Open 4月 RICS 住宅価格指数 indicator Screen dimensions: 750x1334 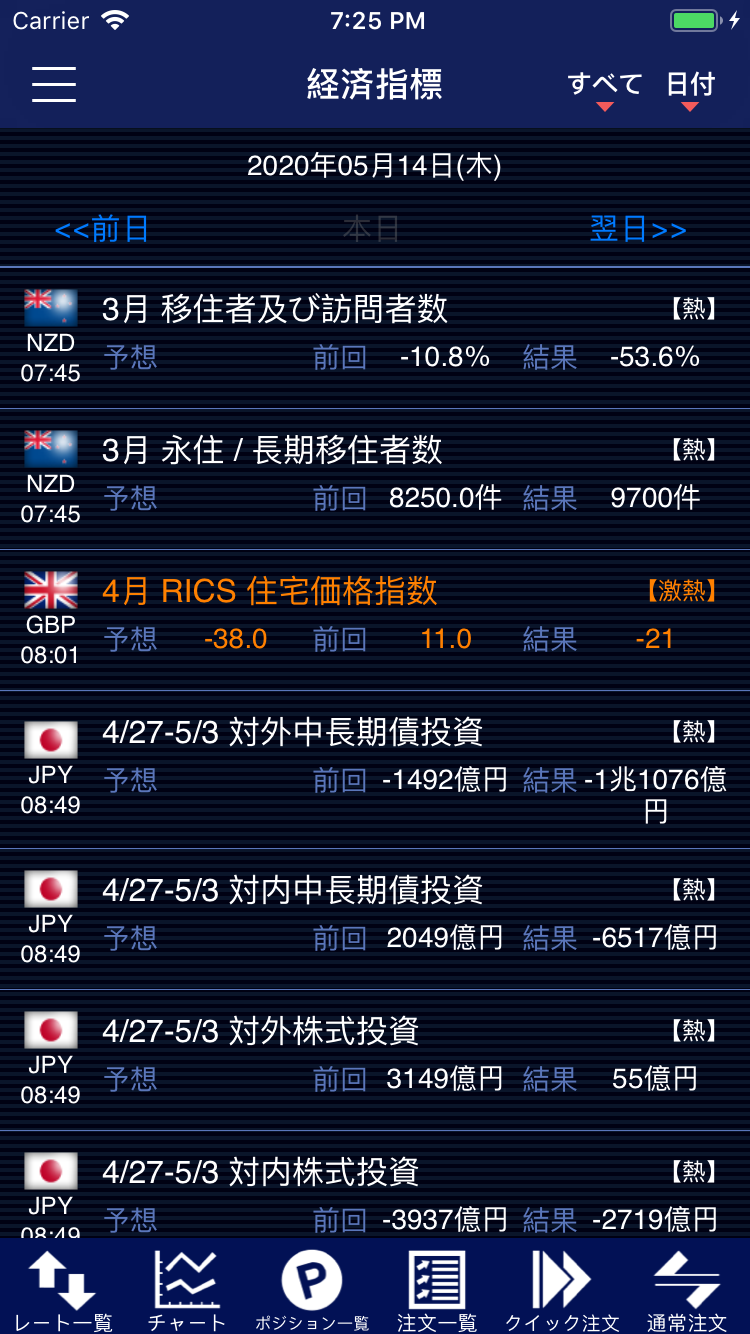coord(375,620)
